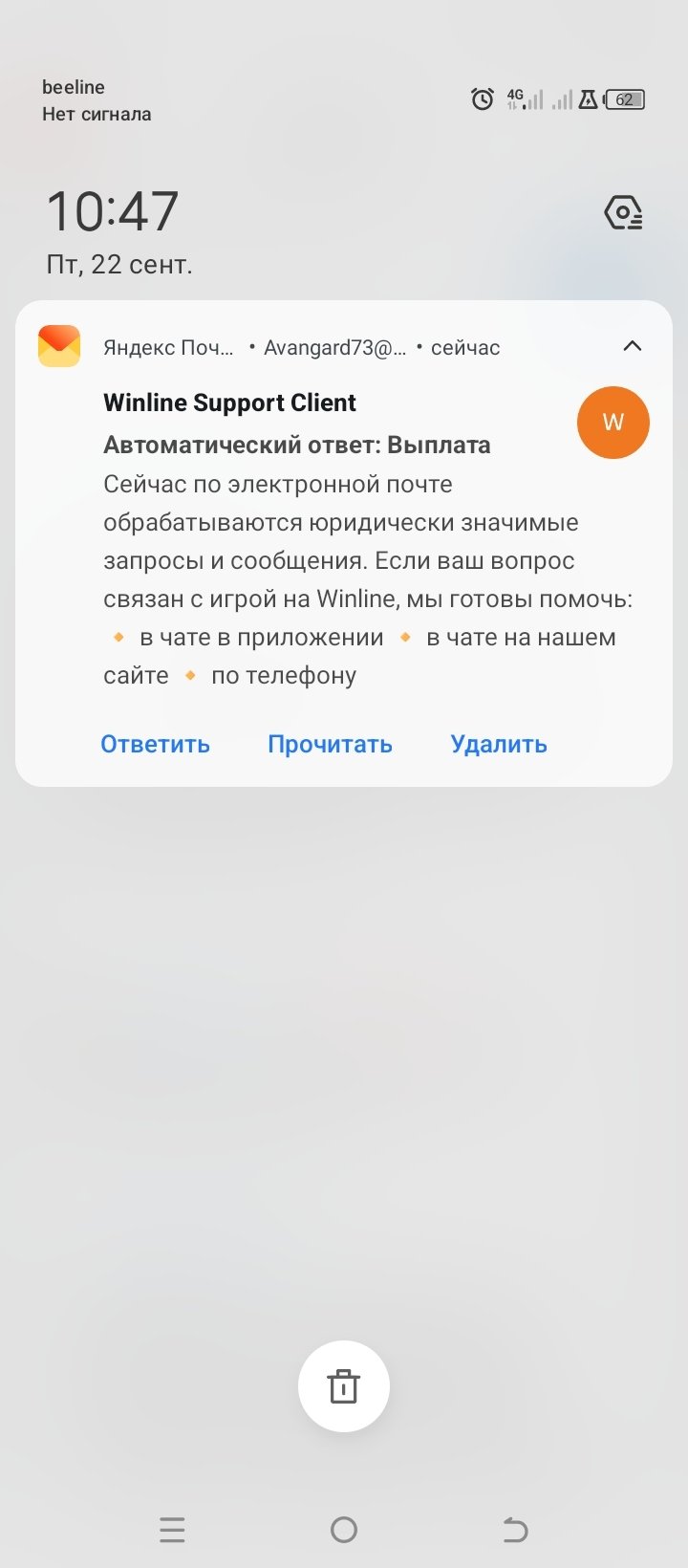
Task: Go back with the navigation arrow
Action: 515,1530
